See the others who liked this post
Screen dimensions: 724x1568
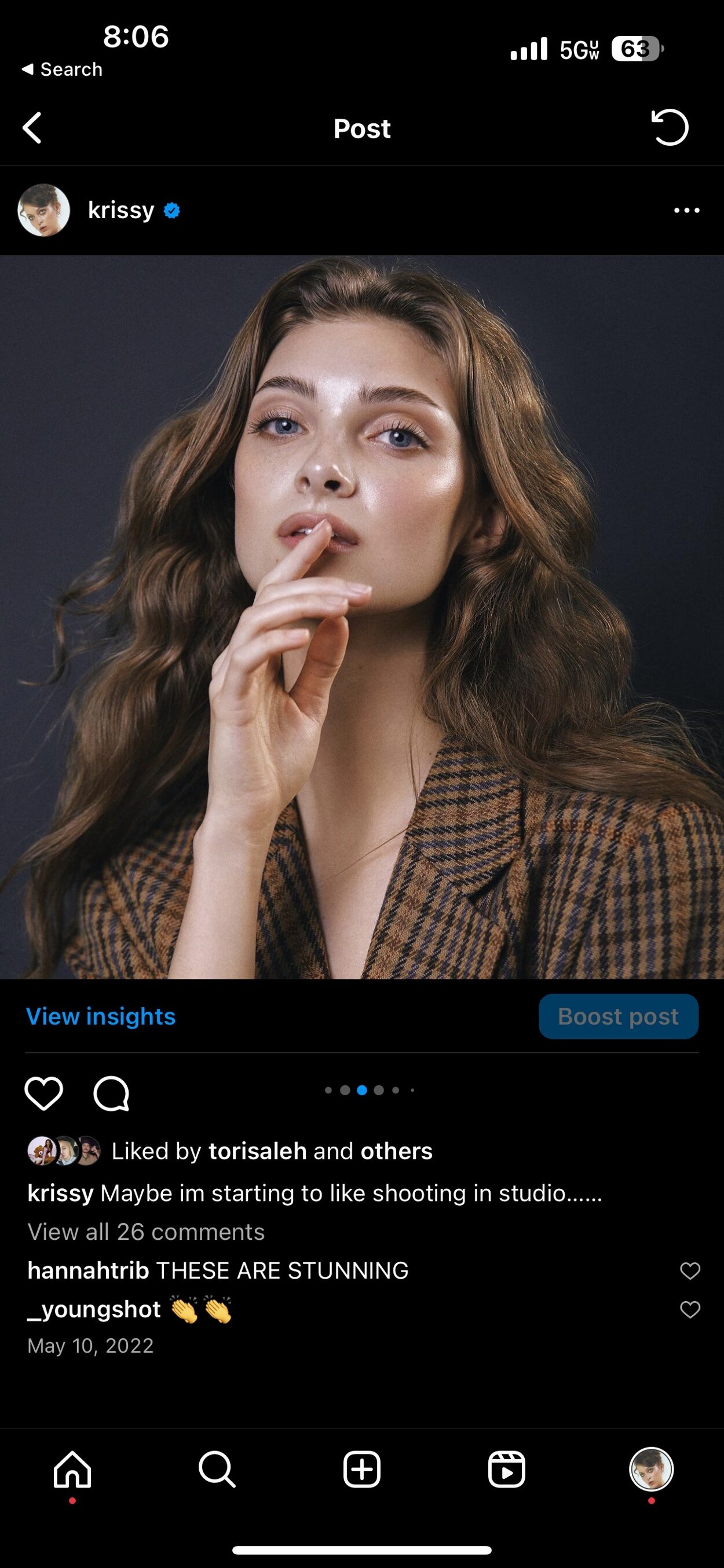pyautogui.click(x=396, y=1151)
